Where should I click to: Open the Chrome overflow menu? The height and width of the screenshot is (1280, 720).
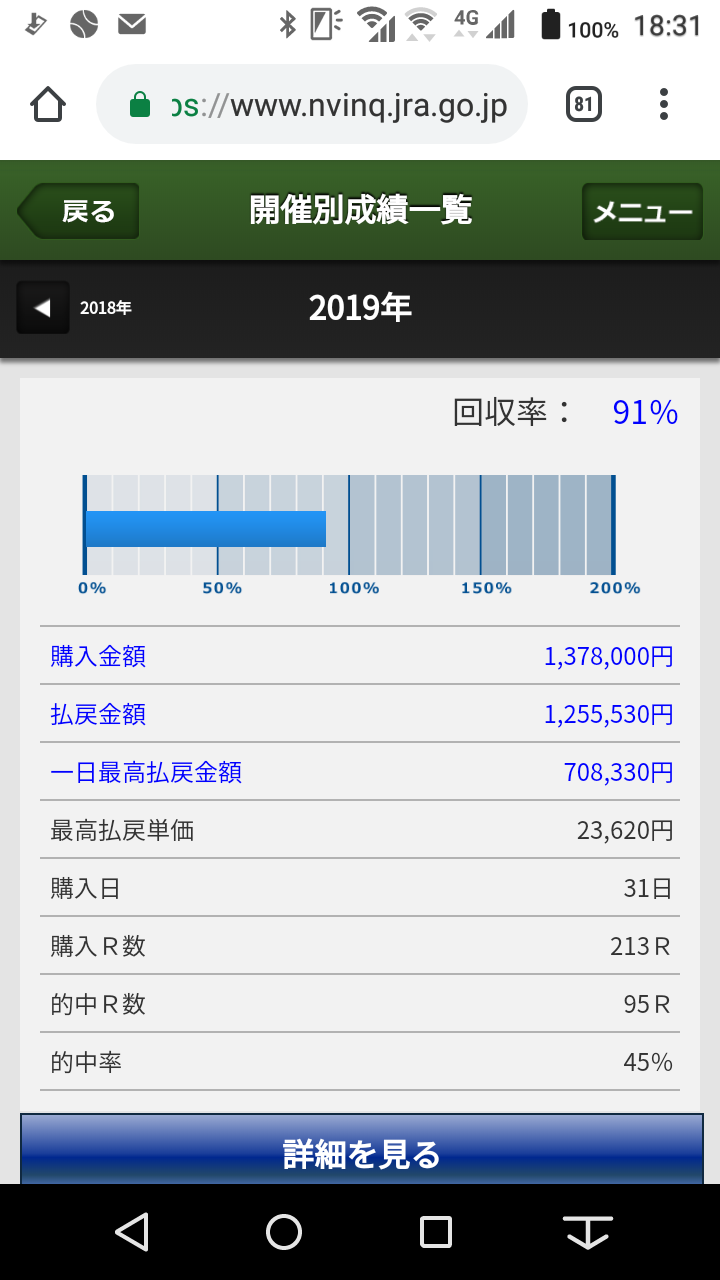point(664,105)
